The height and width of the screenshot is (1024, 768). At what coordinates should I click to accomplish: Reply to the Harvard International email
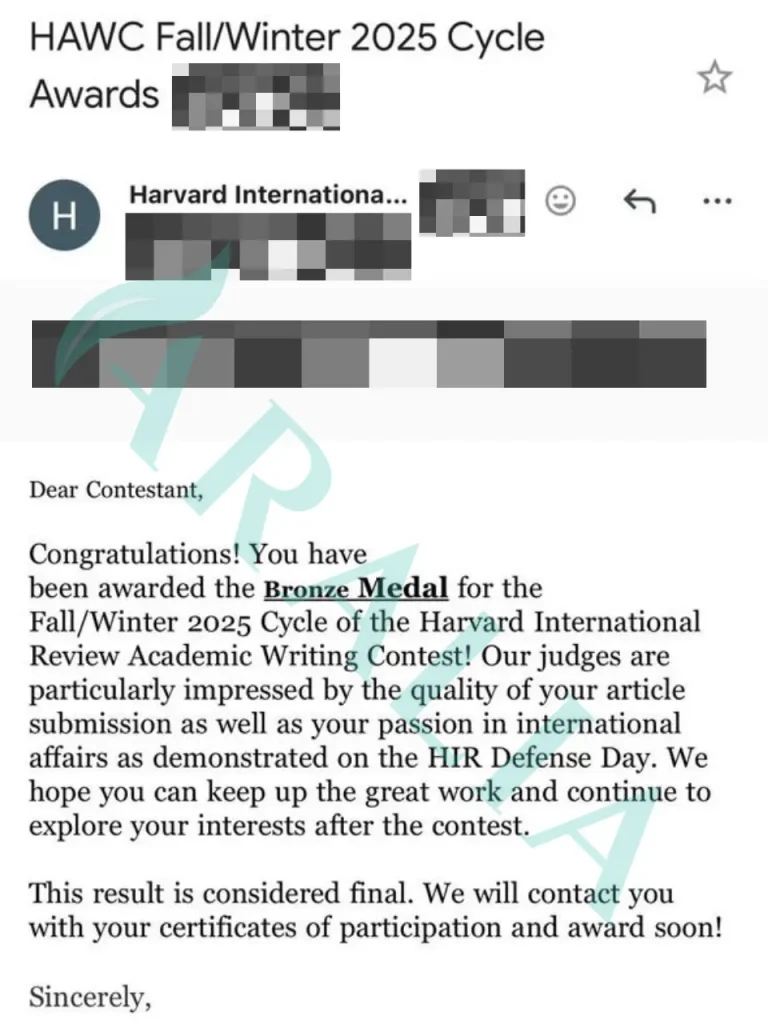tap(639, 202)
